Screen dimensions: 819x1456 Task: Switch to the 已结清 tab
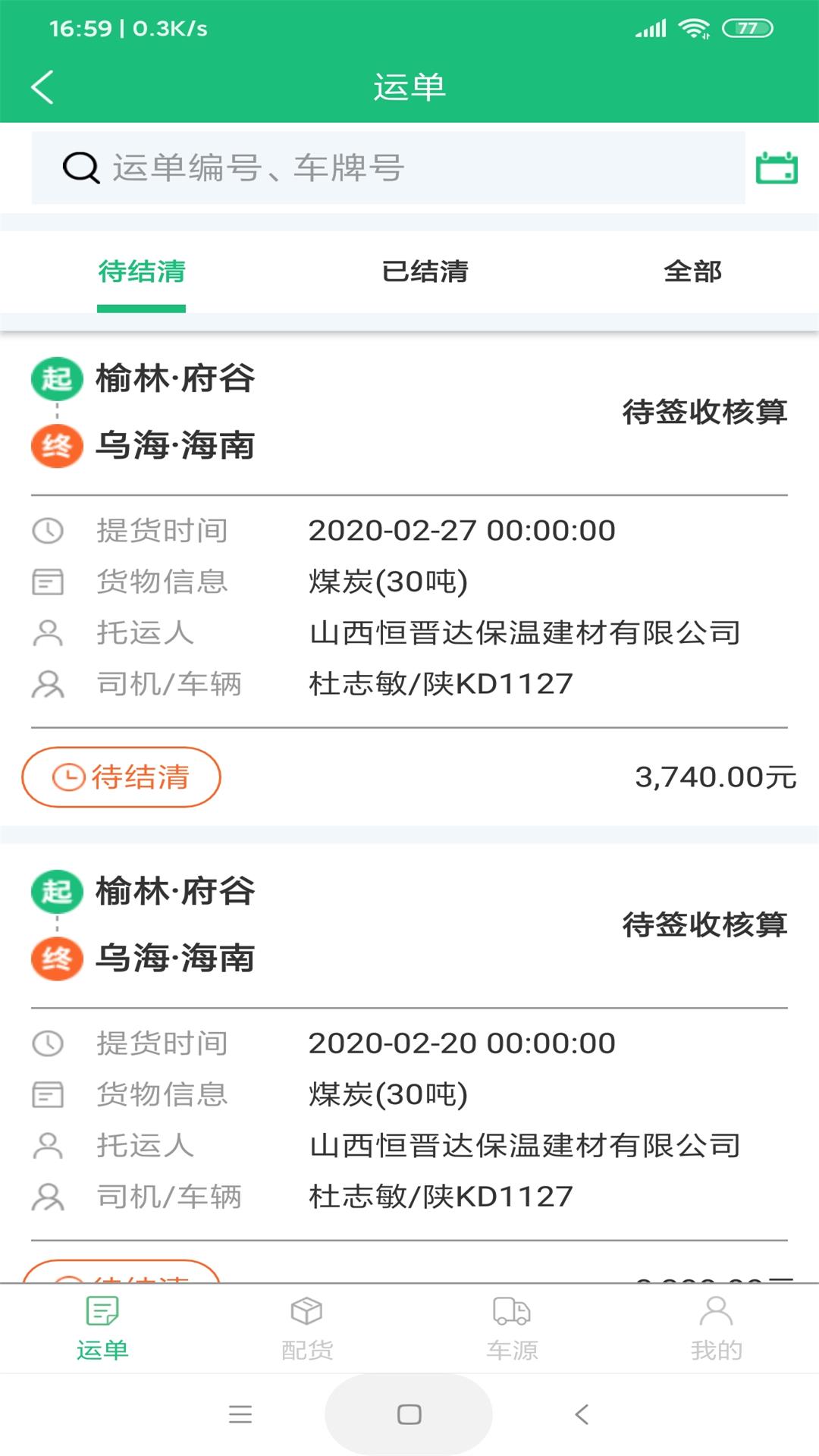[x=425, y=271]
